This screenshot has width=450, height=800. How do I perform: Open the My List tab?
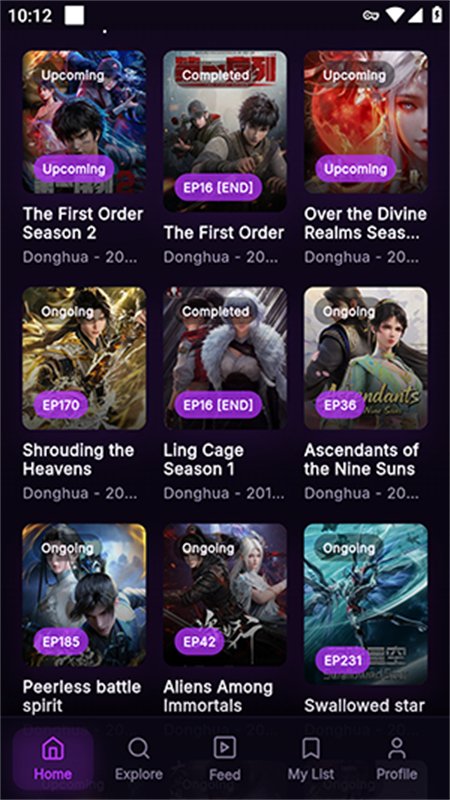[x=311, y=759]
